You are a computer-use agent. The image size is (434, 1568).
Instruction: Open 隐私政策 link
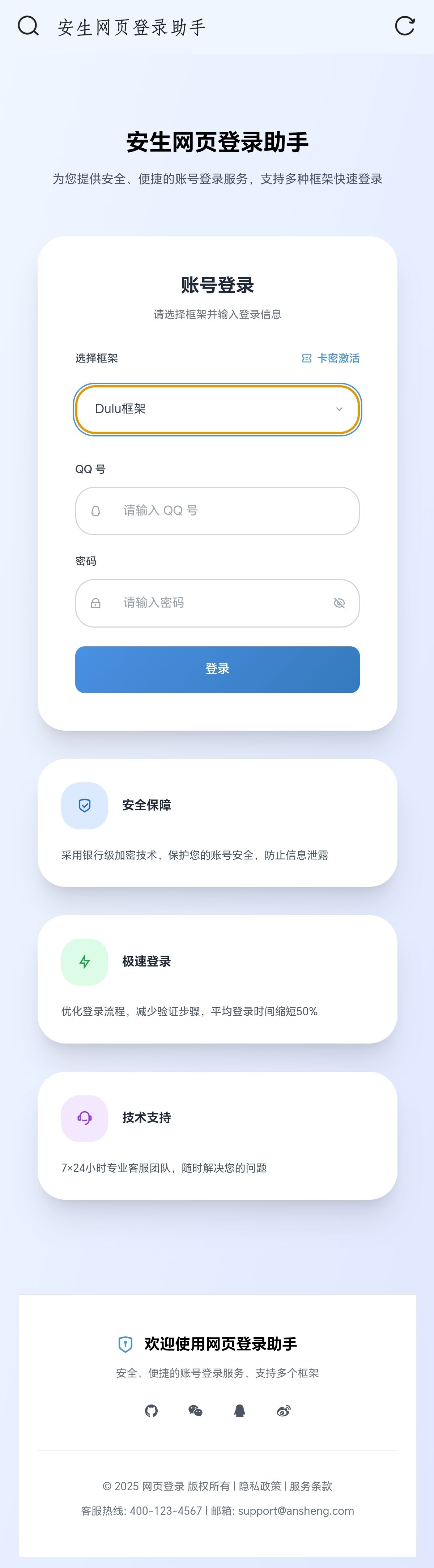(260, 1486)
